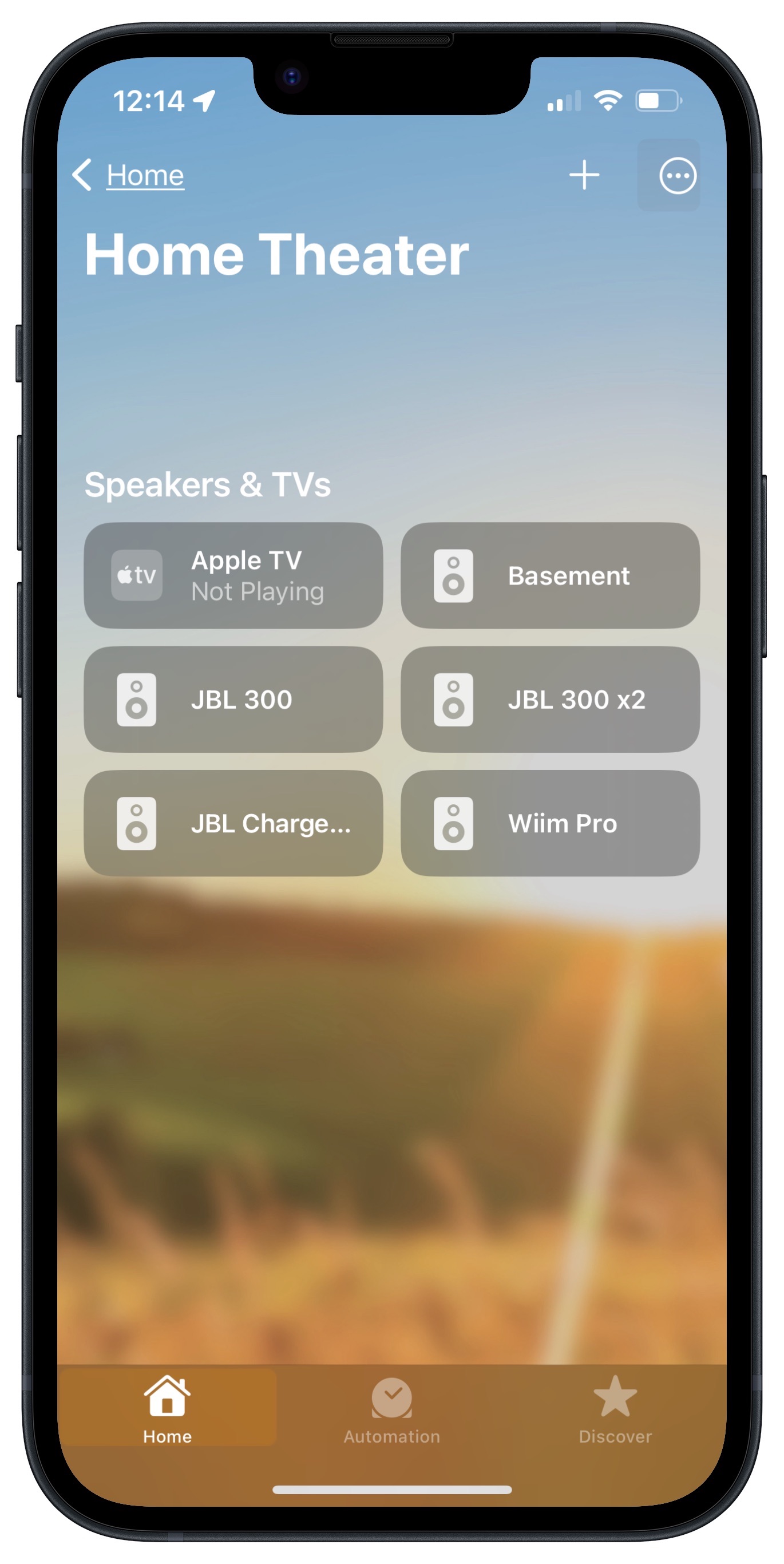Open the more options ellipsis menu
The width and height of the screenshot is (784, 1564).
[677, 176]
